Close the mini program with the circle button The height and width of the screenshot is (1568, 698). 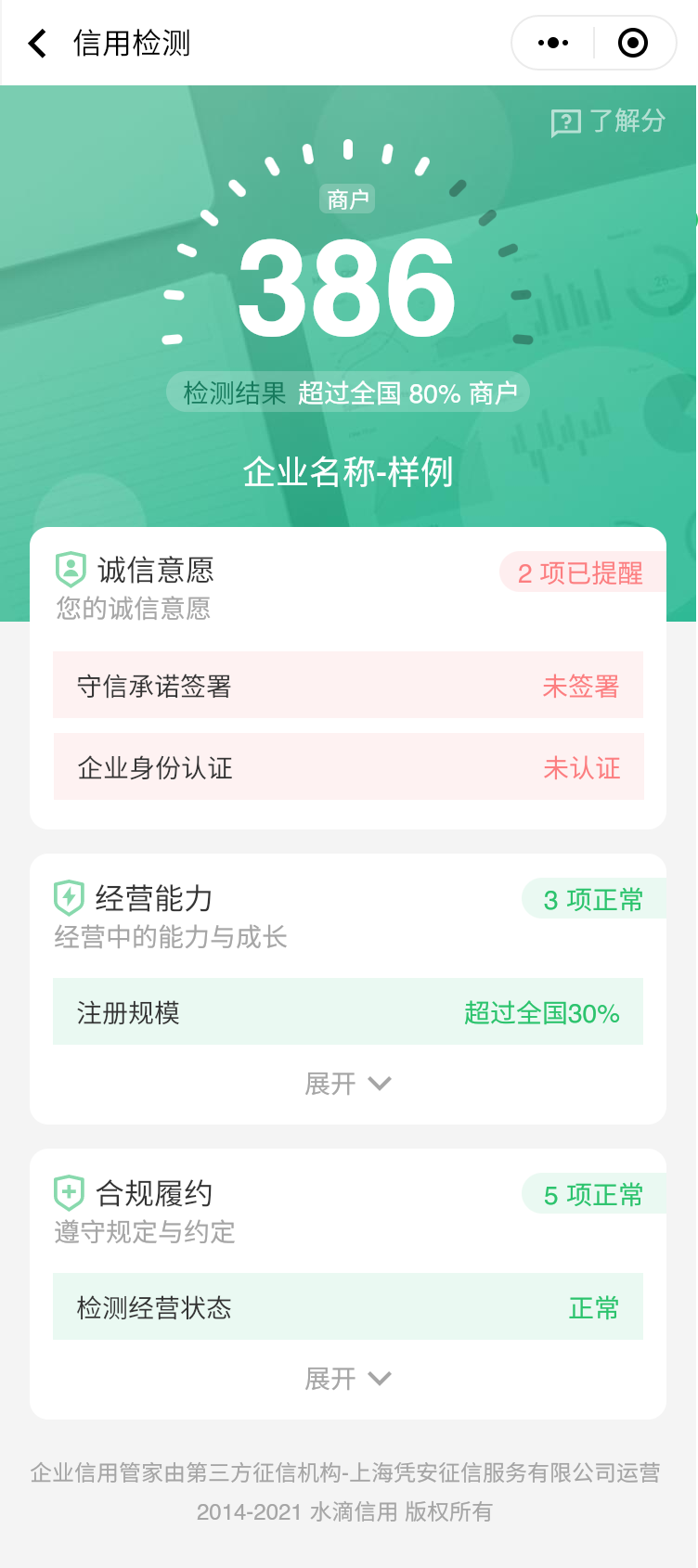click(x=633, y=43)
